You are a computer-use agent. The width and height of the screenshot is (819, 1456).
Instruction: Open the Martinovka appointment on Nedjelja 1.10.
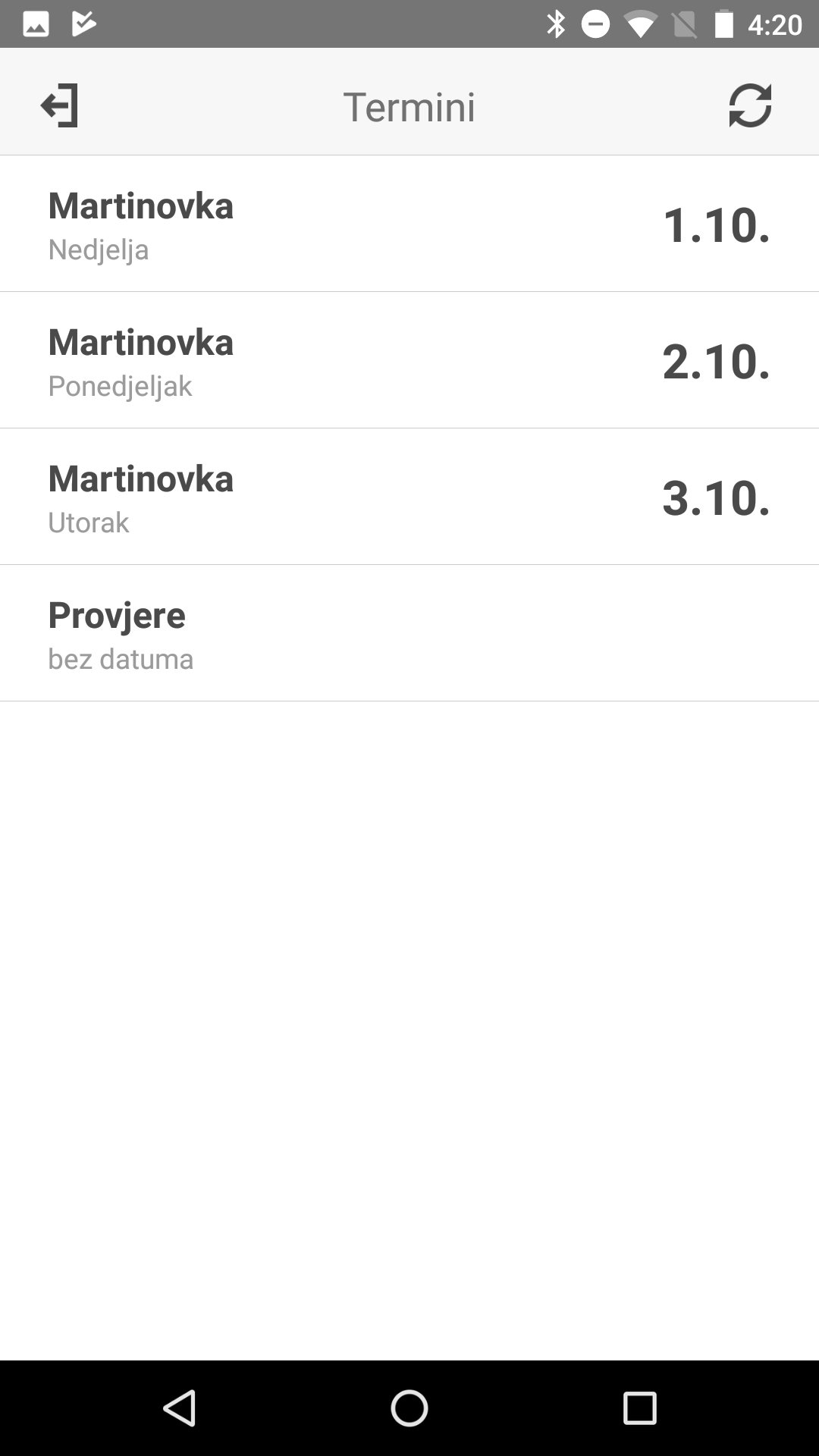(x=409, y=224)
